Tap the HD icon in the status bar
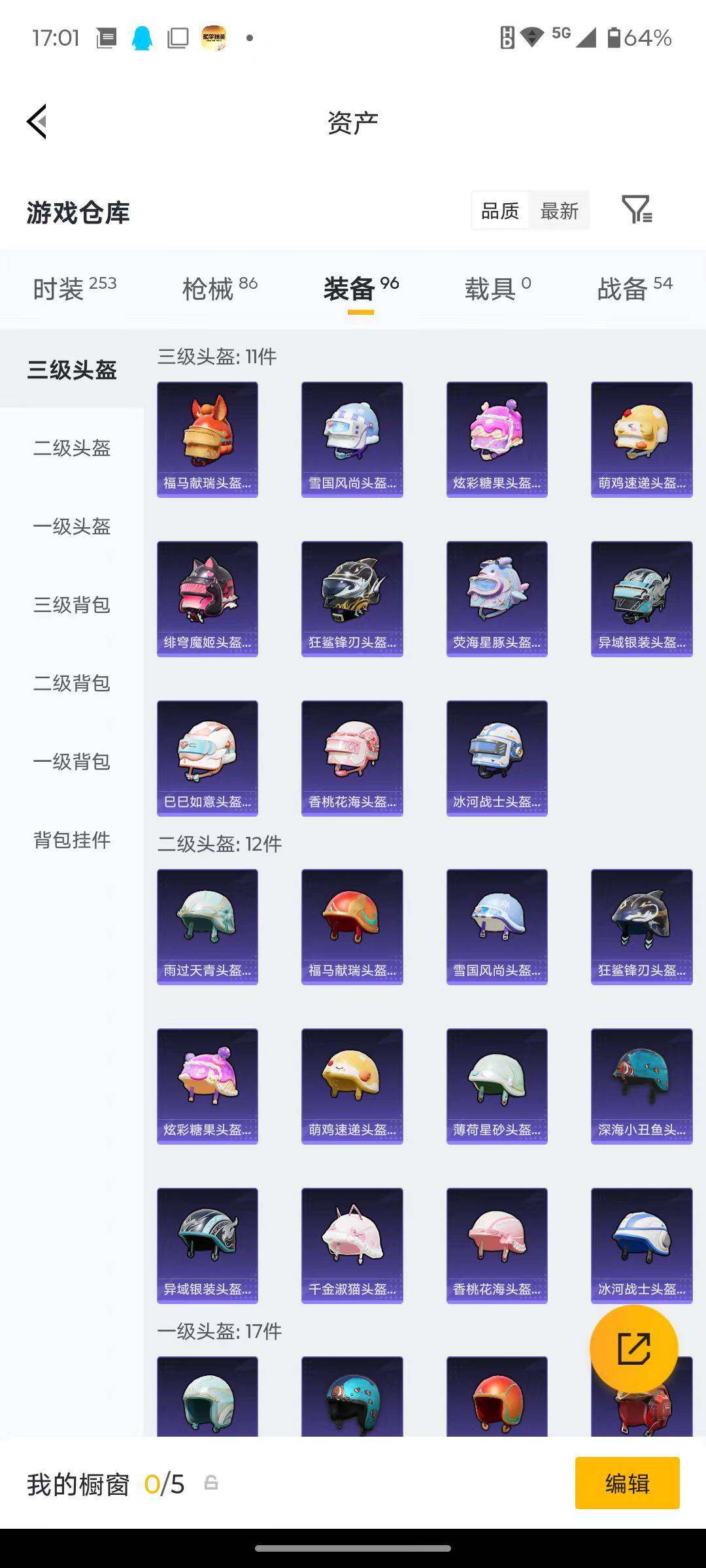 click(x=508, y=37)
